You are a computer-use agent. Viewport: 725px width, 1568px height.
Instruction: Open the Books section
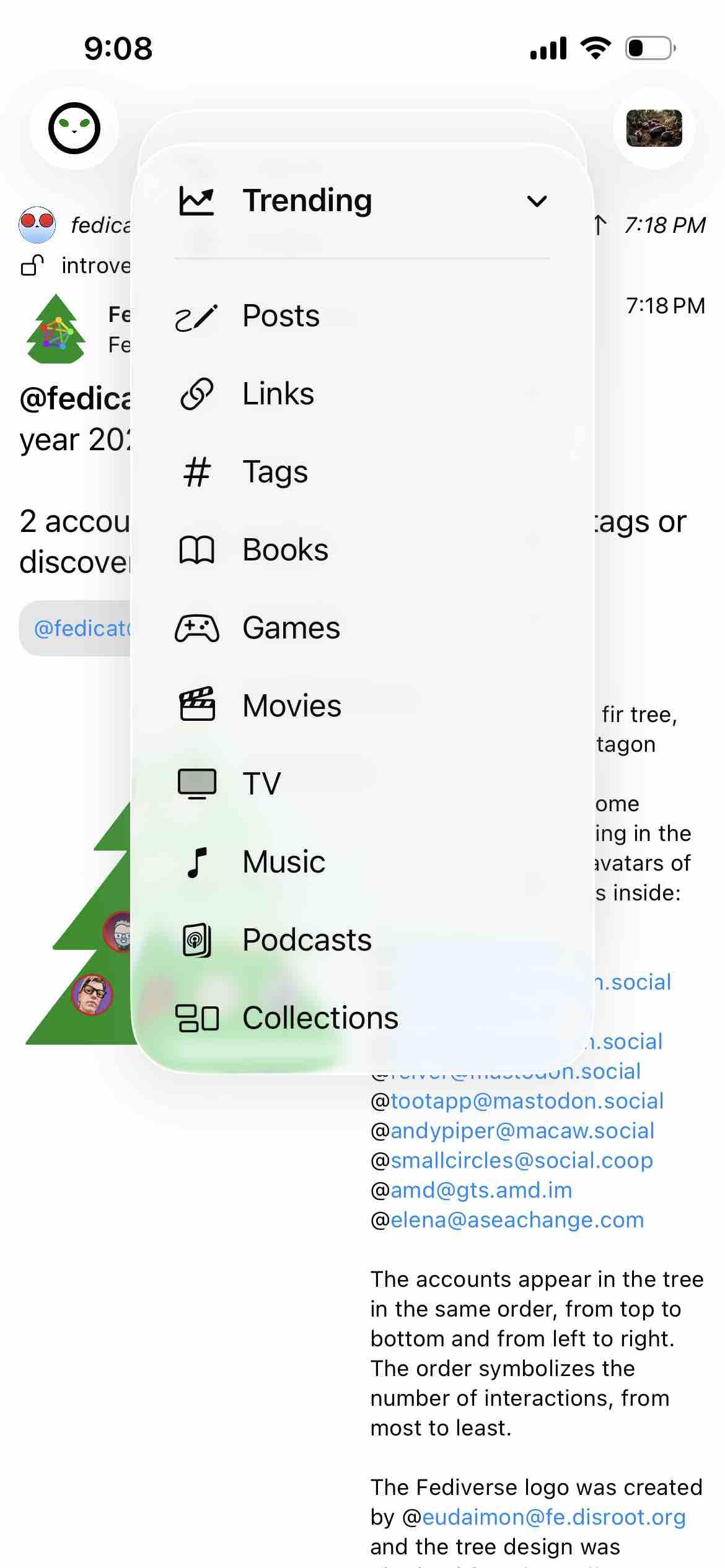point(285,550)
